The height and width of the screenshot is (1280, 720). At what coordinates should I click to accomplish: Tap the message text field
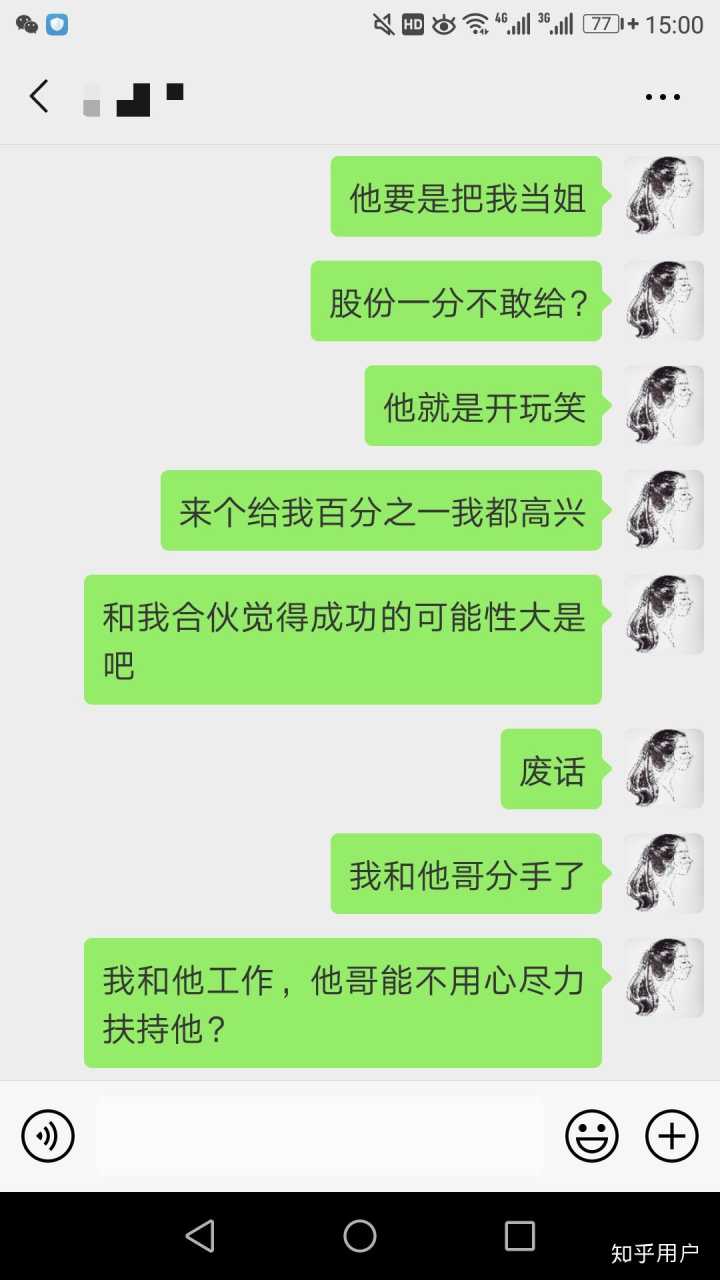coord(320,1136)
